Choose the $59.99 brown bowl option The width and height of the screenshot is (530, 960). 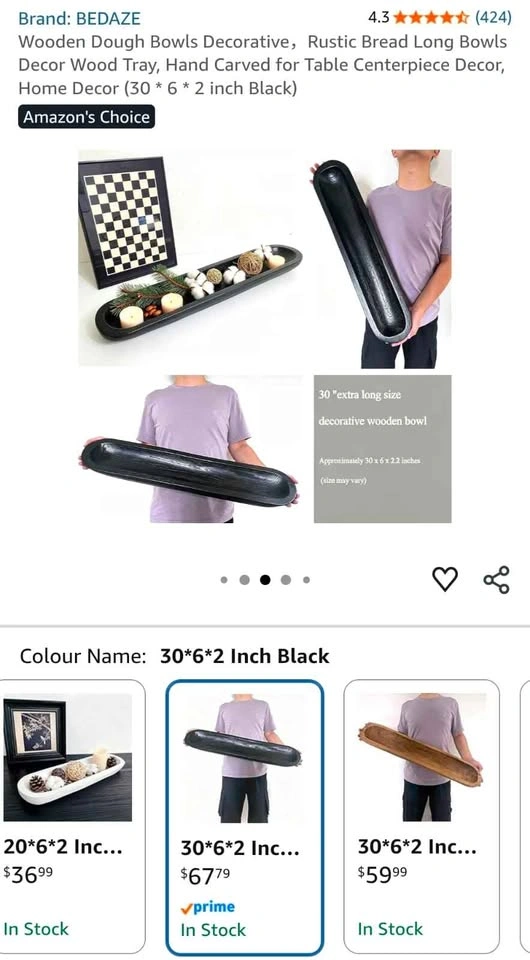point(422,816)
